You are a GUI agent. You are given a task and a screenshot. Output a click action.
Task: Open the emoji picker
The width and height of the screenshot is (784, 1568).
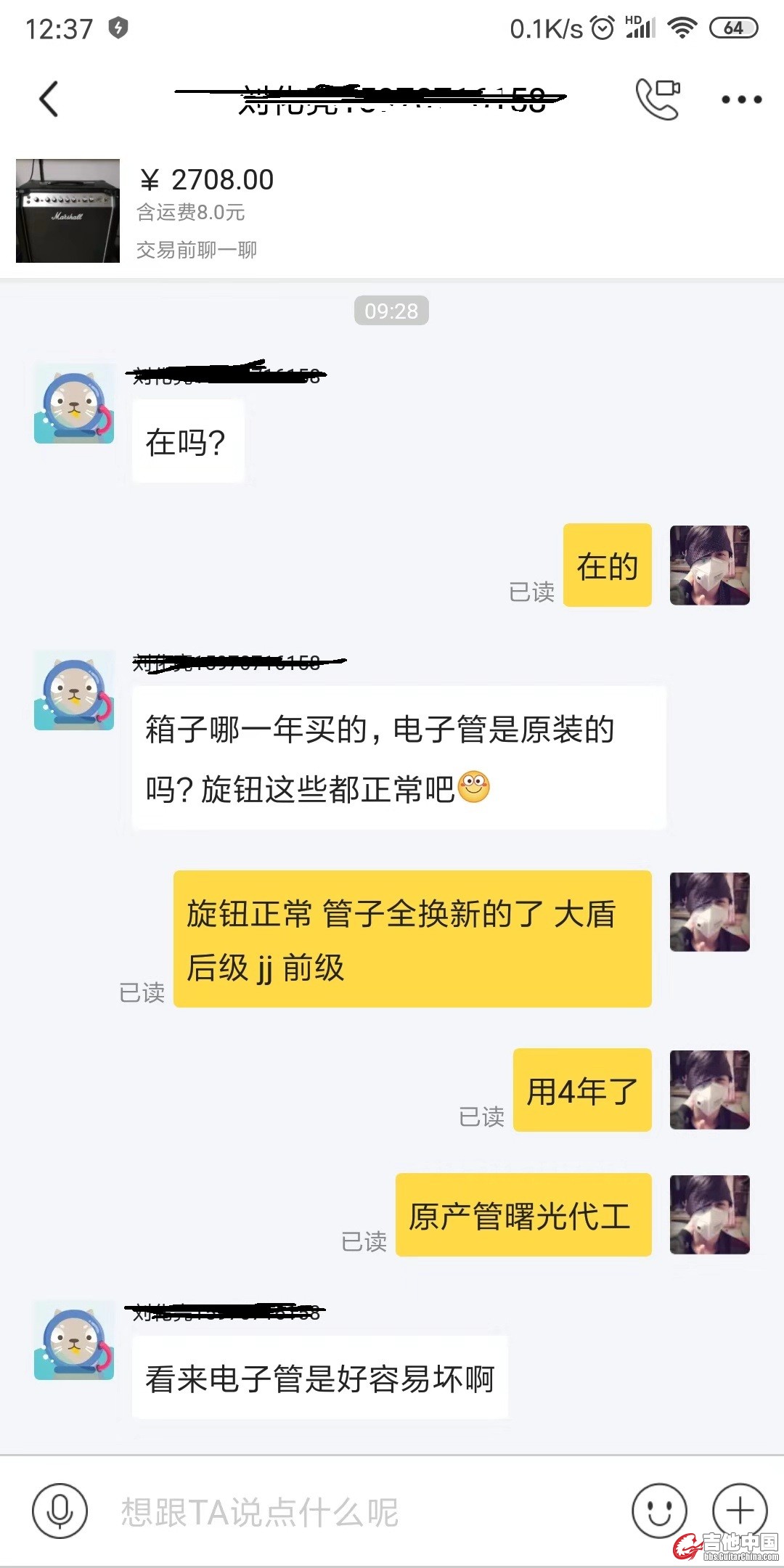tap(659, 1511)
